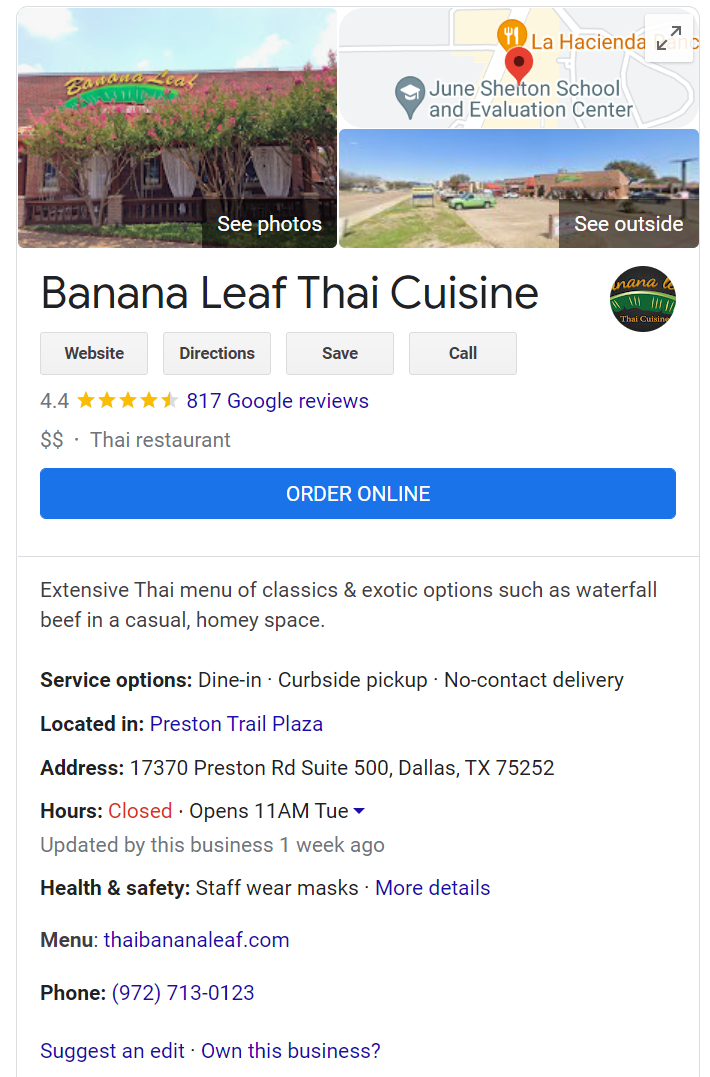View More details on health & safety
Viewport: 710px width, 1077px height.
(432, 888)
